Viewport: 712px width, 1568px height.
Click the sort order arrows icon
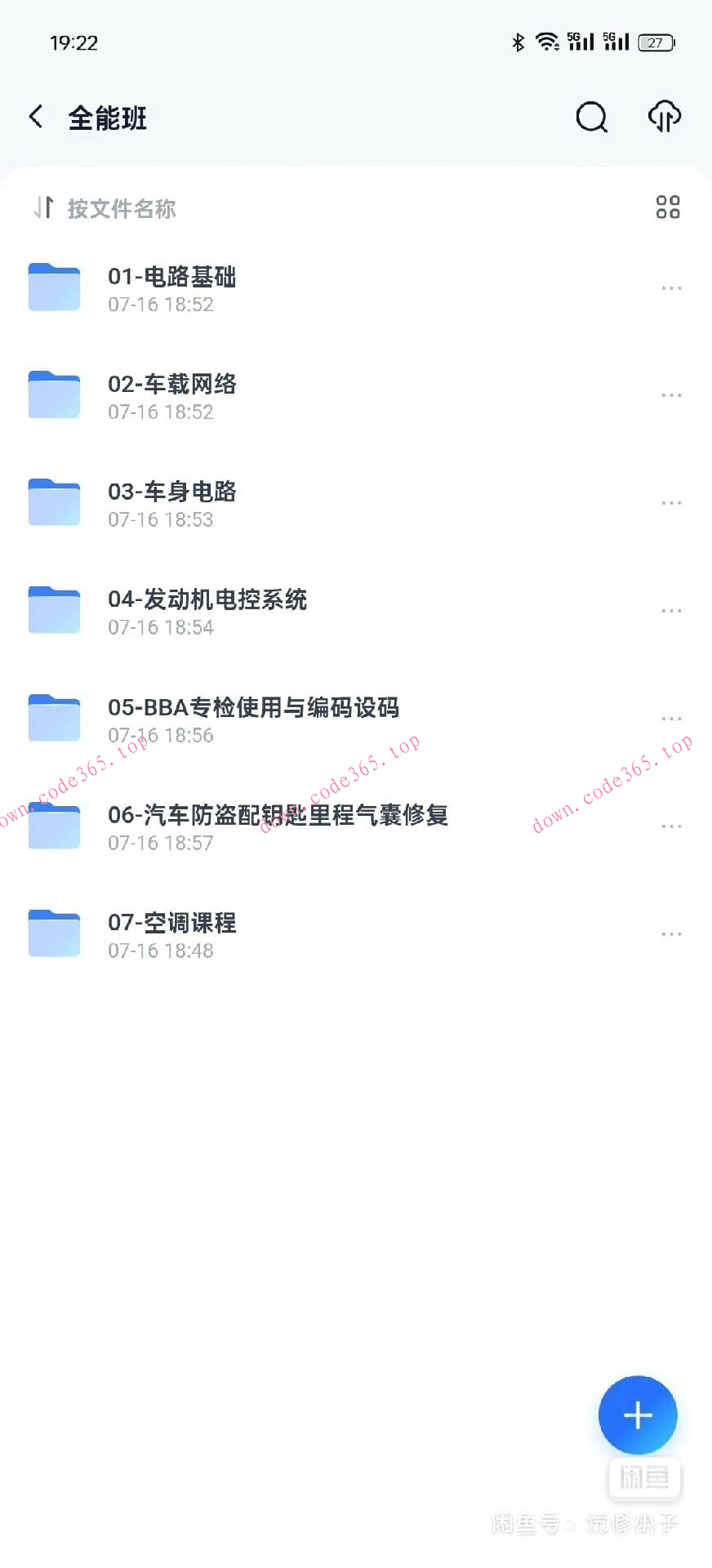click(x=44, y=207)
